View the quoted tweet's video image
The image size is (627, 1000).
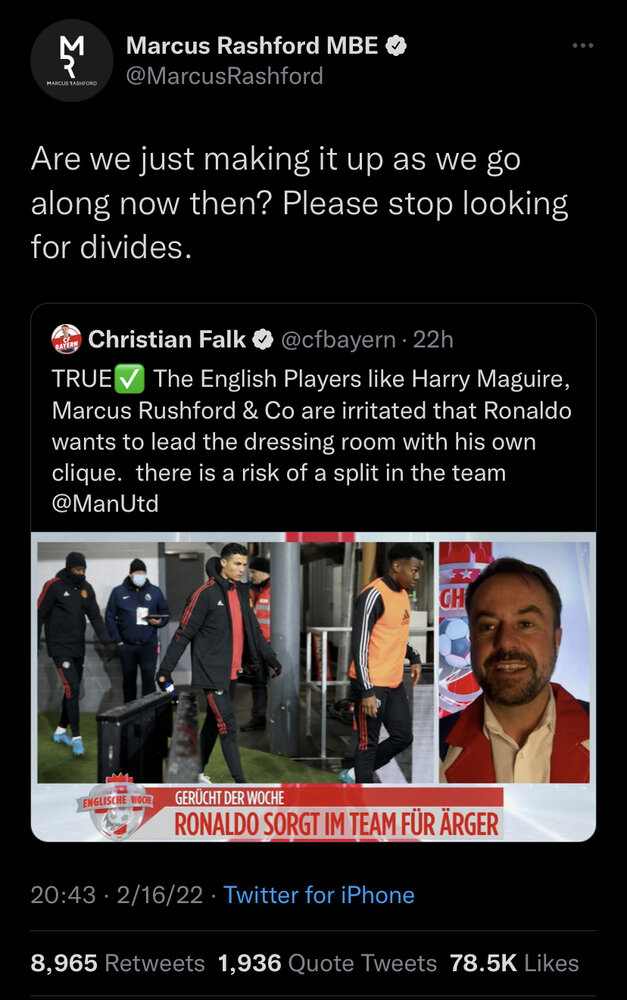[x=313, y=688]
